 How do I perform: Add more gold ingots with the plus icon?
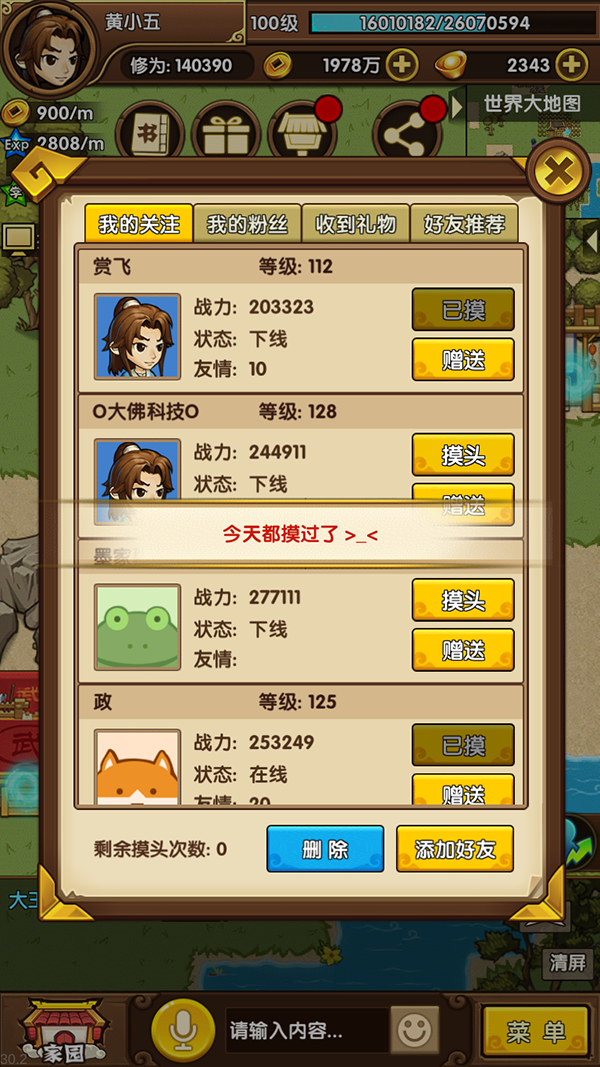coord(571,66)
